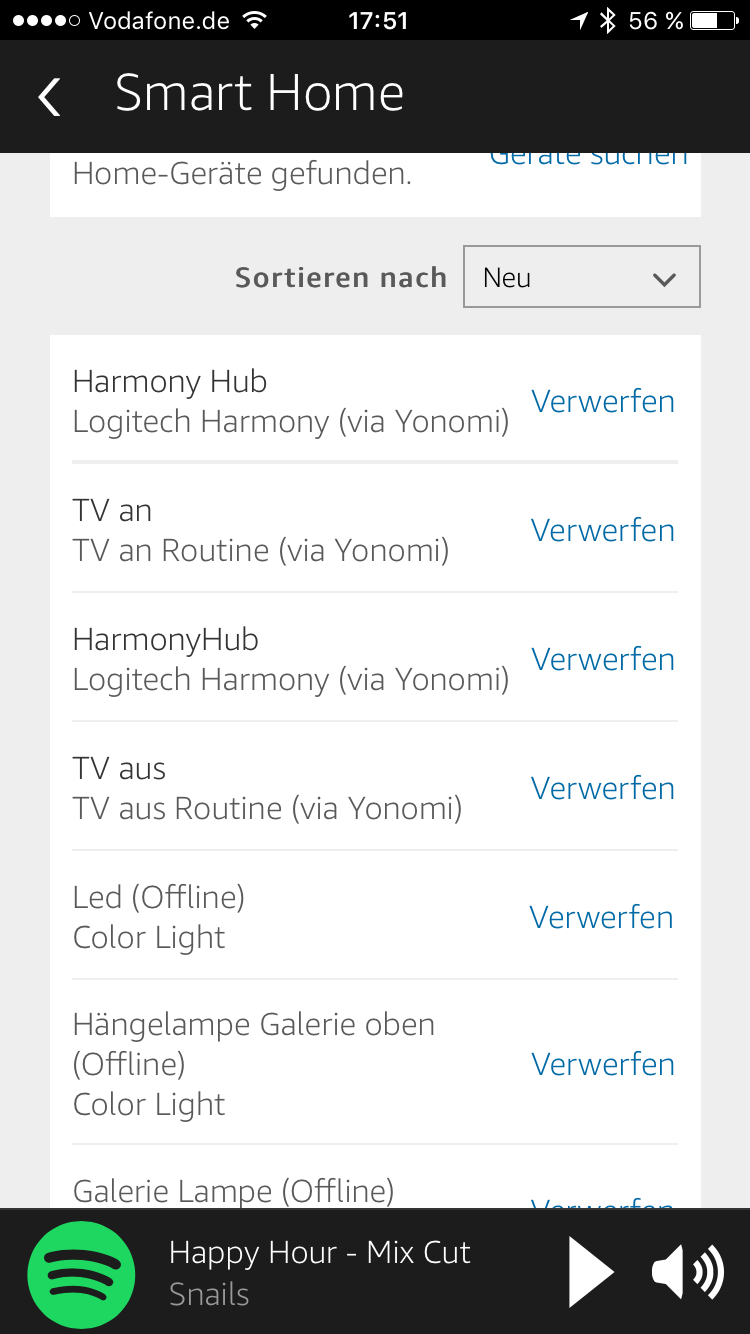The width and height of the screenshot is (750, 1334).
Task: Discard the 'TV aus' routine
Action: pyautogui.click(x=603, y=789)
